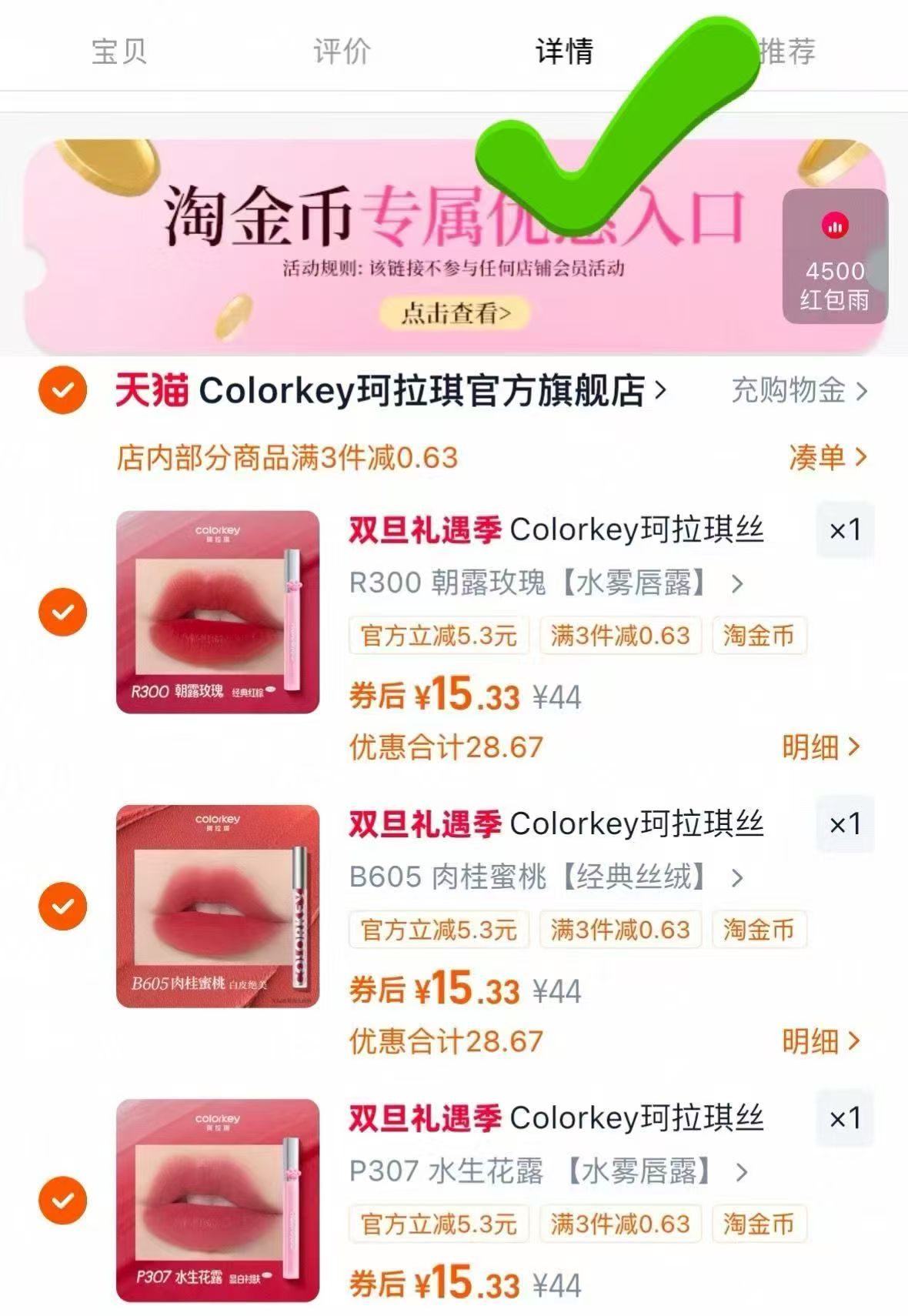Select the 官方立减5.3元 tag on B605 item
908x1316 pixels.
[439, 930]
